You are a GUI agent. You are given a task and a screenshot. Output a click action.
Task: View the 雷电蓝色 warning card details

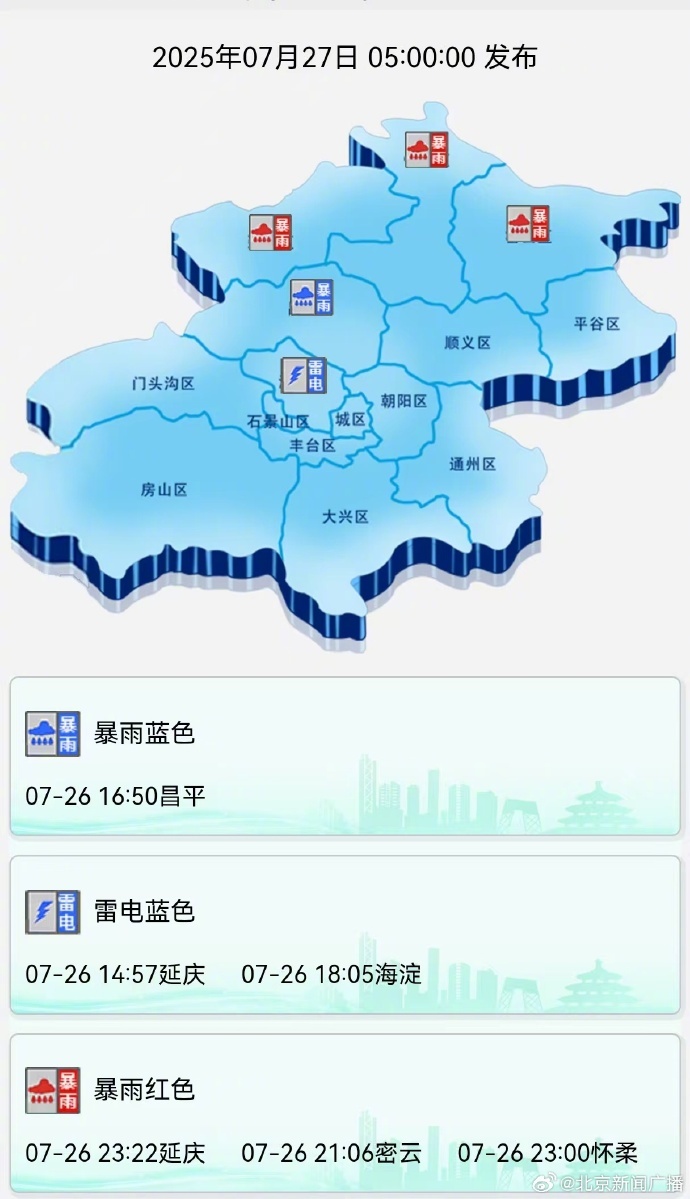[x=345, y=934]
